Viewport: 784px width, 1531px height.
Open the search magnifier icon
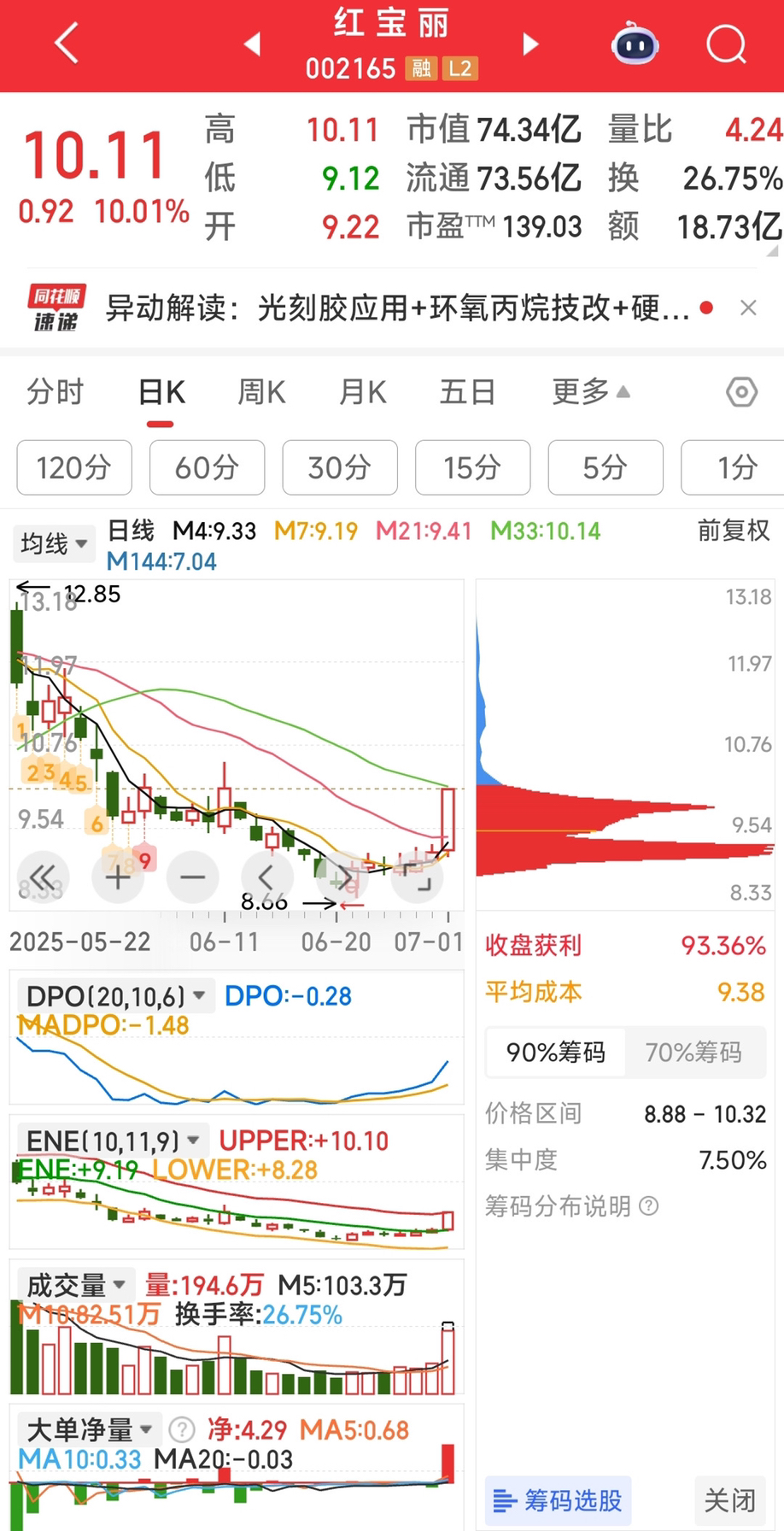(x=726, y=44)
